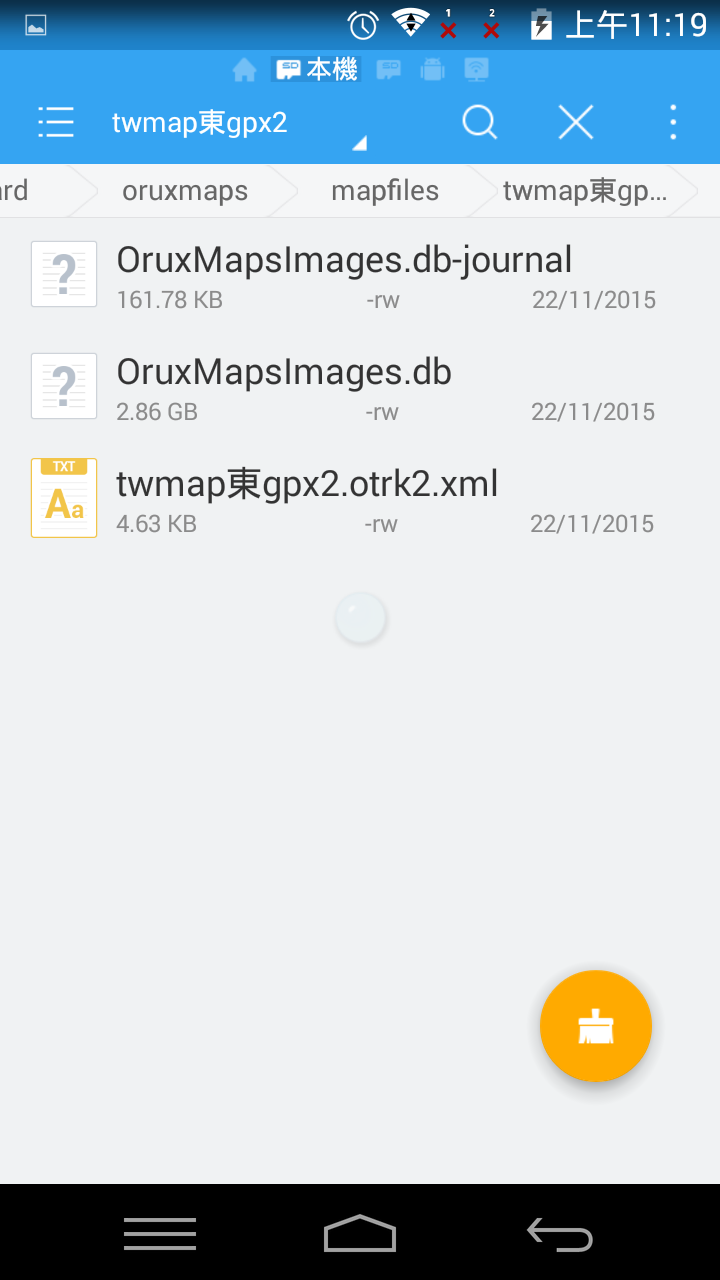Open twmap東gpx2.otrk2.xml file
This screenshot has width=720, height=1280.
(x=360, y=498)
